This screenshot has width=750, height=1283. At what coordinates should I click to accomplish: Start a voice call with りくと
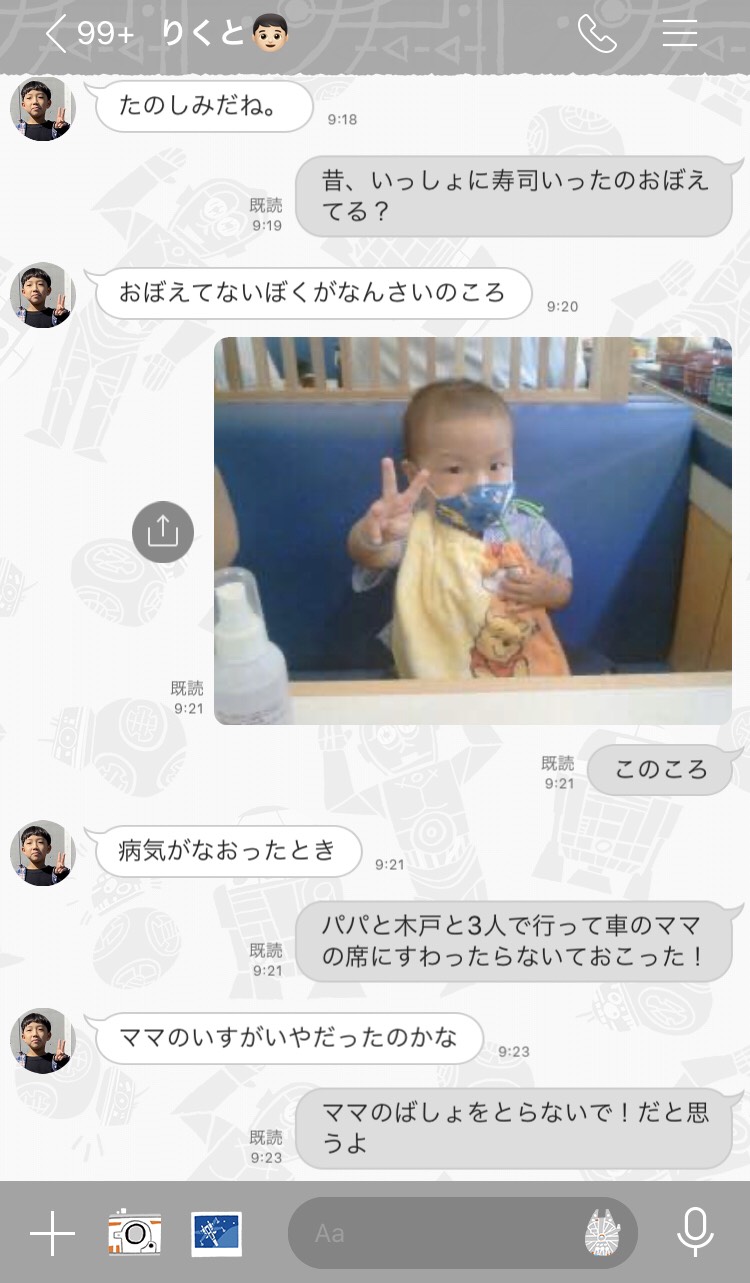point(597,34)
